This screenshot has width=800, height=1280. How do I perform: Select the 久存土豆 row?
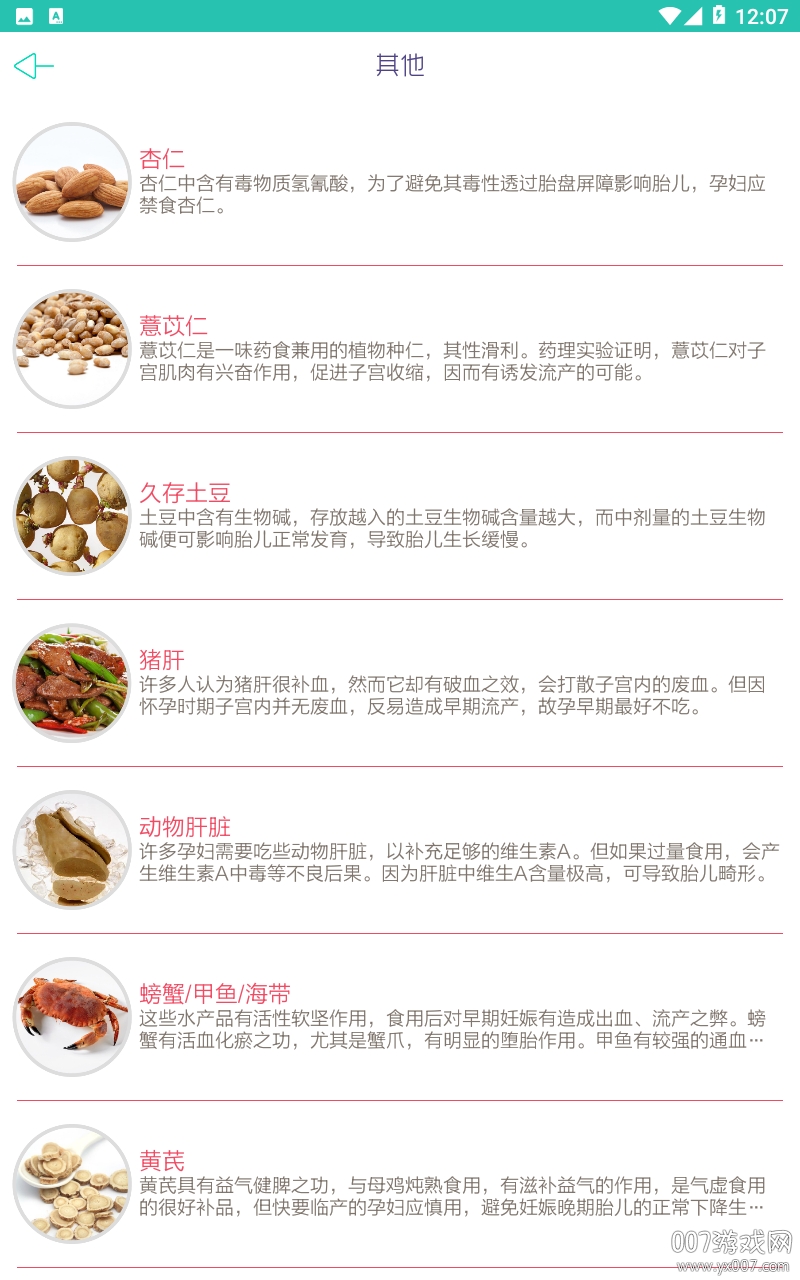(x=400, y=517)
